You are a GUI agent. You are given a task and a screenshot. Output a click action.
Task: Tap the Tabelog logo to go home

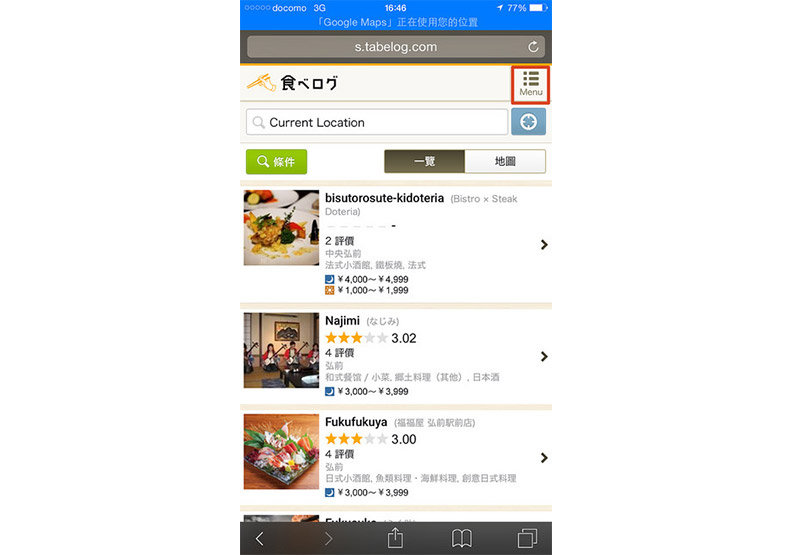pos(293,84)
